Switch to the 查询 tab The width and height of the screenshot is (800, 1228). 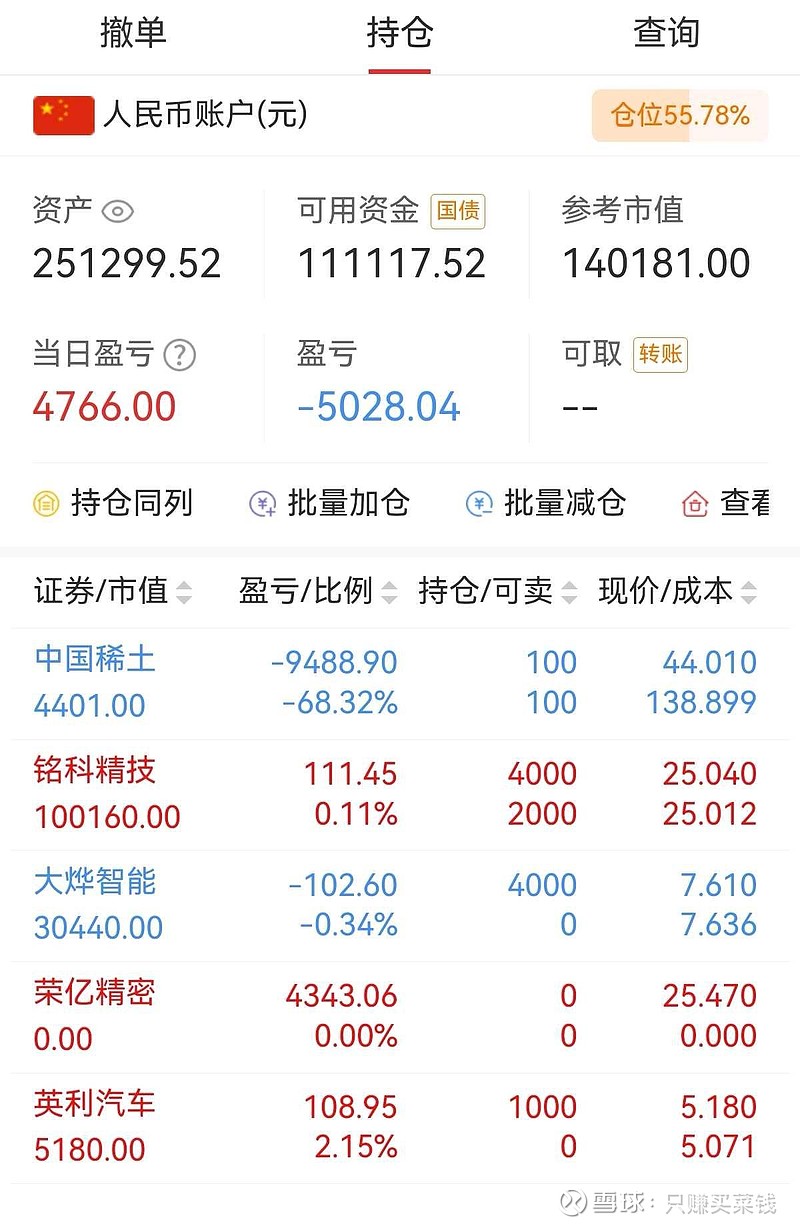pyautogui.click(x=666, y=34)
